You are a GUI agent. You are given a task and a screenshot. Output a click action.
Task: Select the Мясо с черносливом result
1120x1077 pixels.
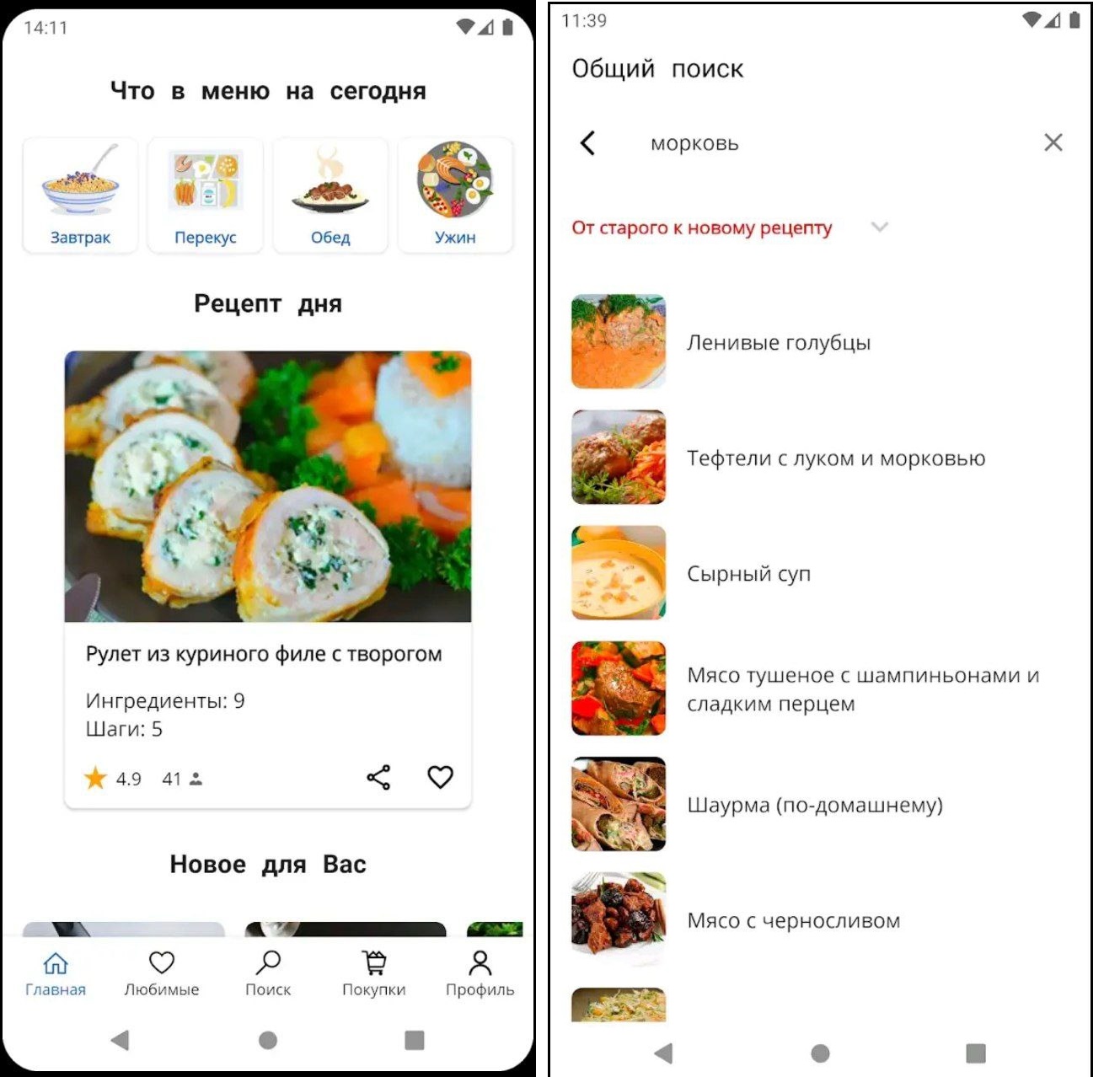pos(793,920)
